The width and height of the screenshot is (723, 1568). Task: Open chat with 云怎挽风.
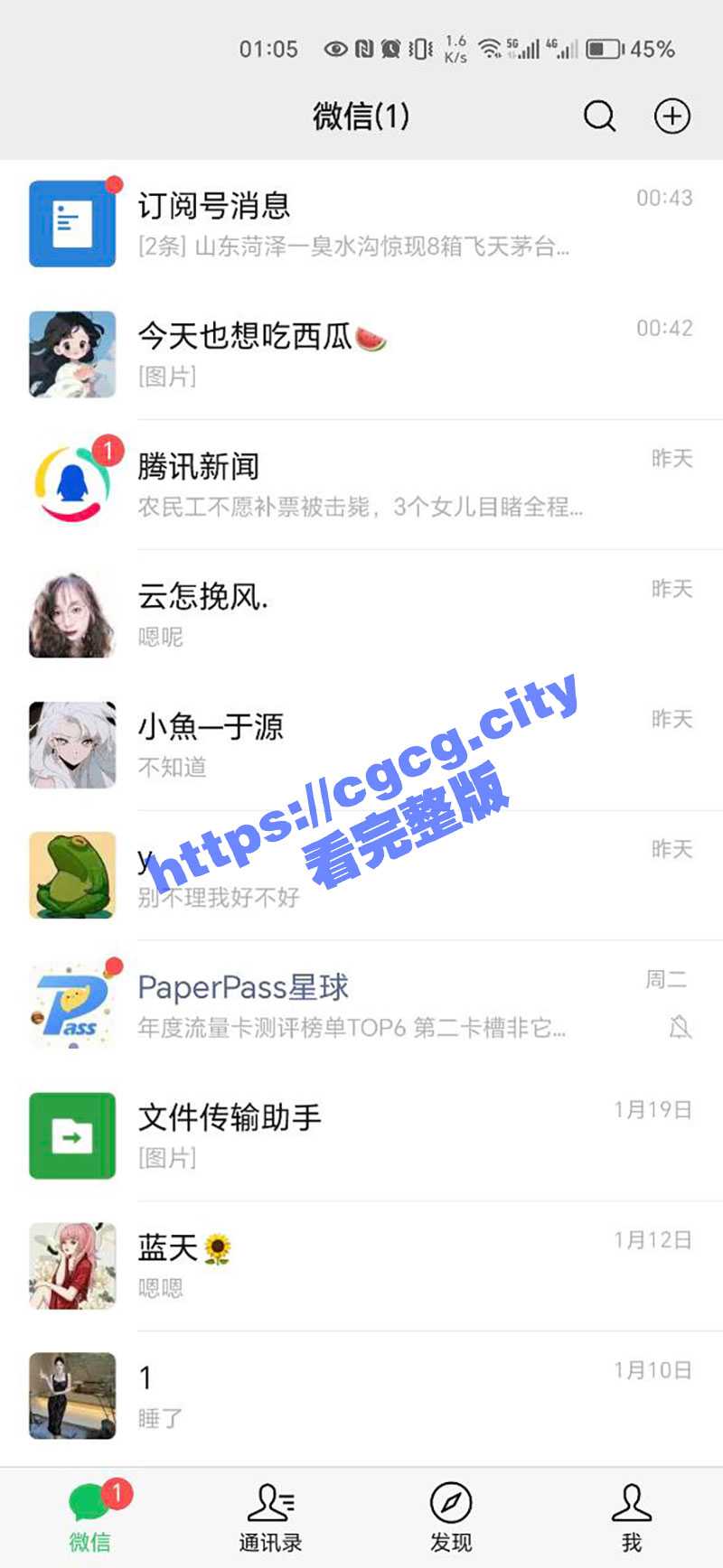361,614
